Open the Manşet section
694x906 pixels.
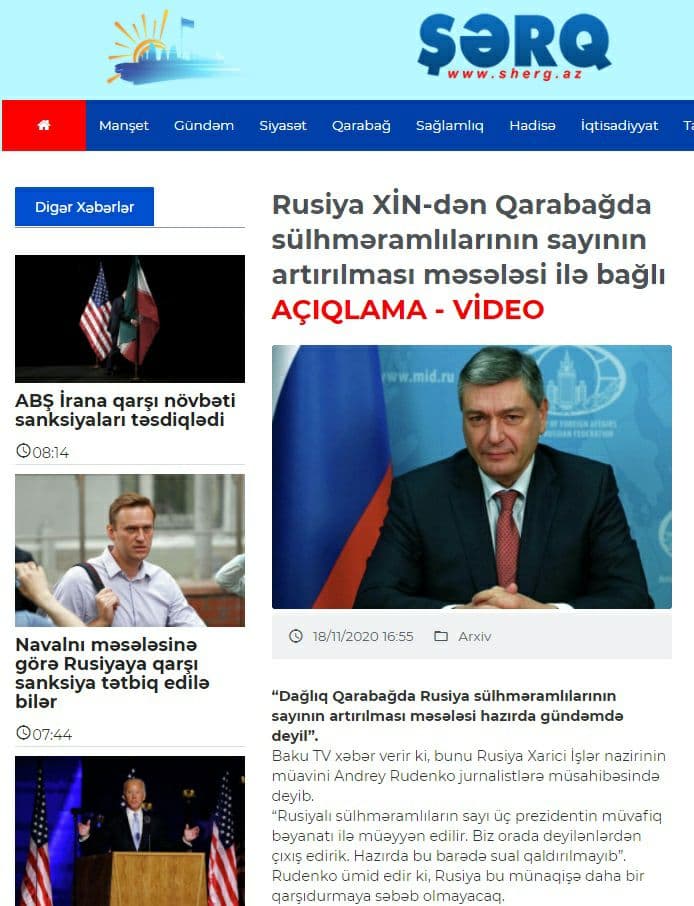click(124, 125)
